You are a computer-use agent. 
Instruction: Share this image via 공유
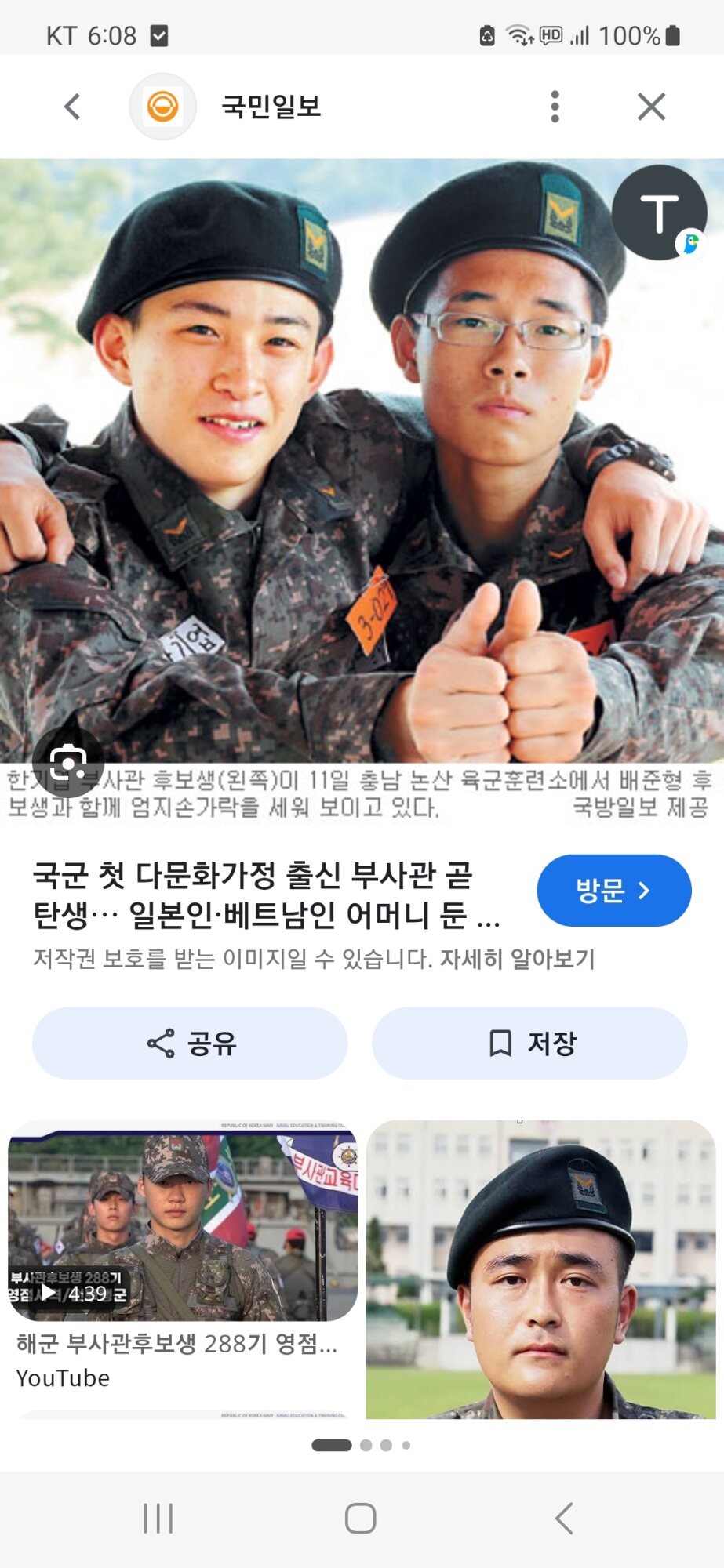point(190,1044)
